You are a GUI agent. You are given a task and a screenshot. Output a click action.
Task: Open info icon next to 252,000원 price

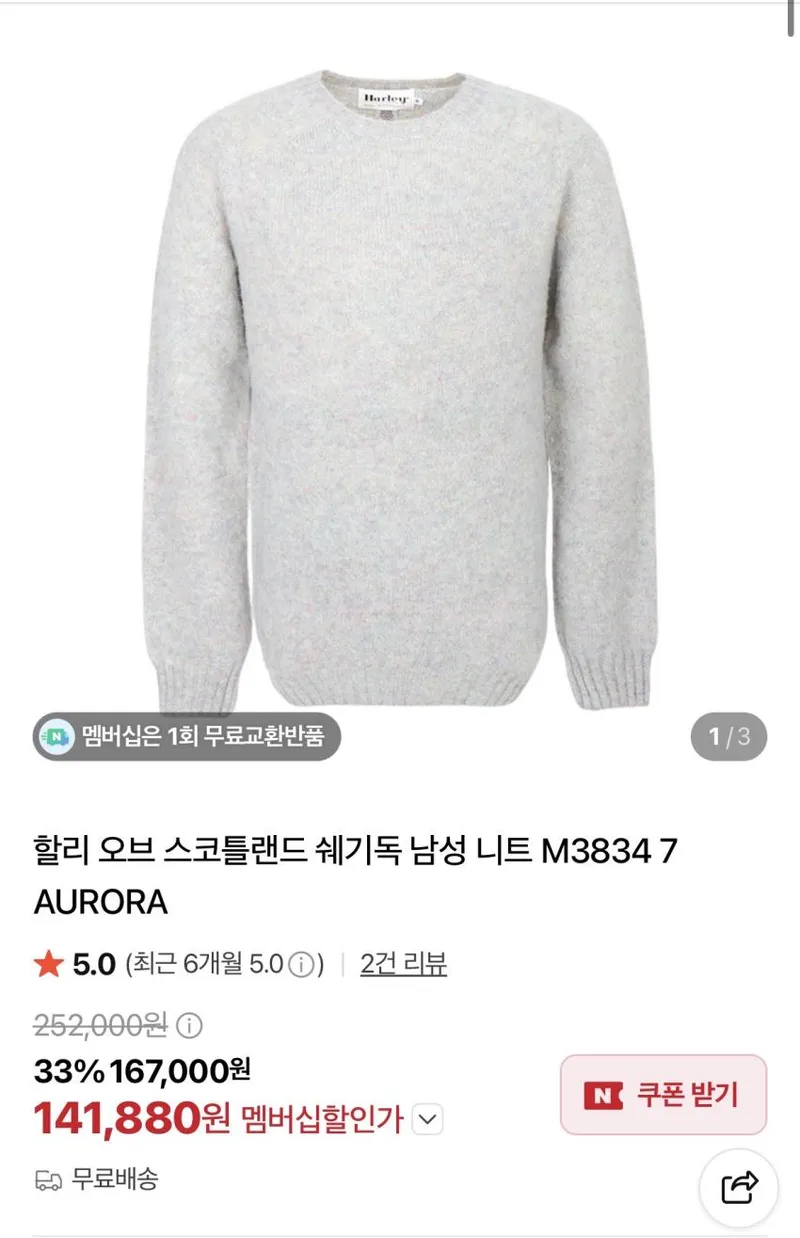click(x=189, y=1026)
